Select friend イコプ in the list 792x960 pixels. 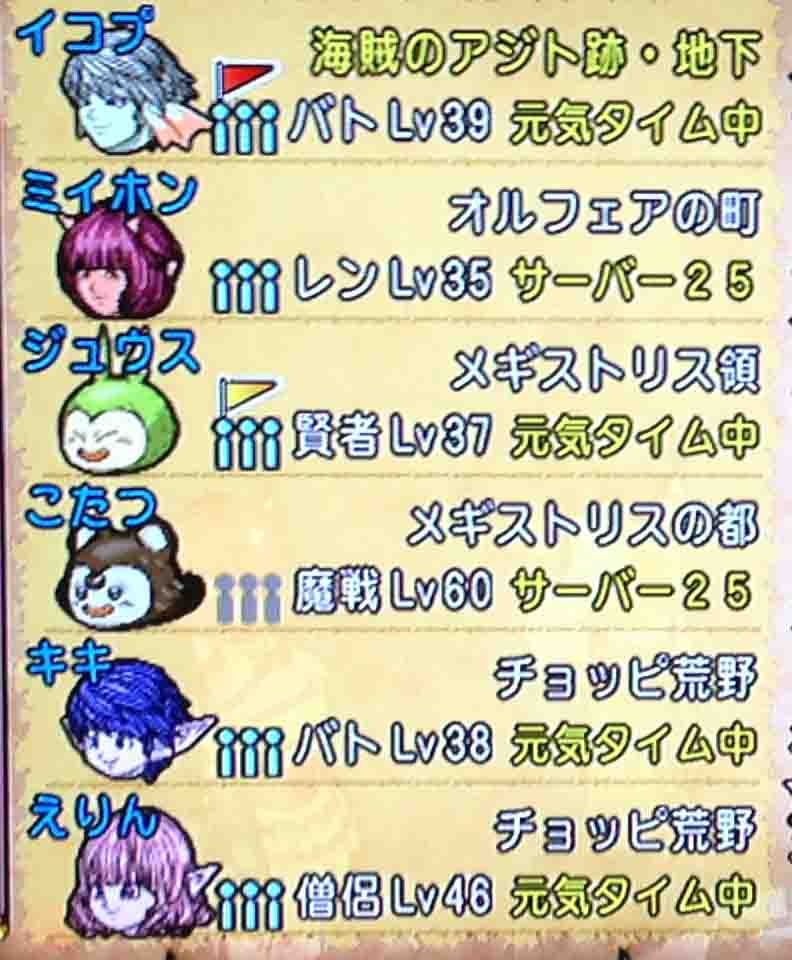[x=400, y=85]
